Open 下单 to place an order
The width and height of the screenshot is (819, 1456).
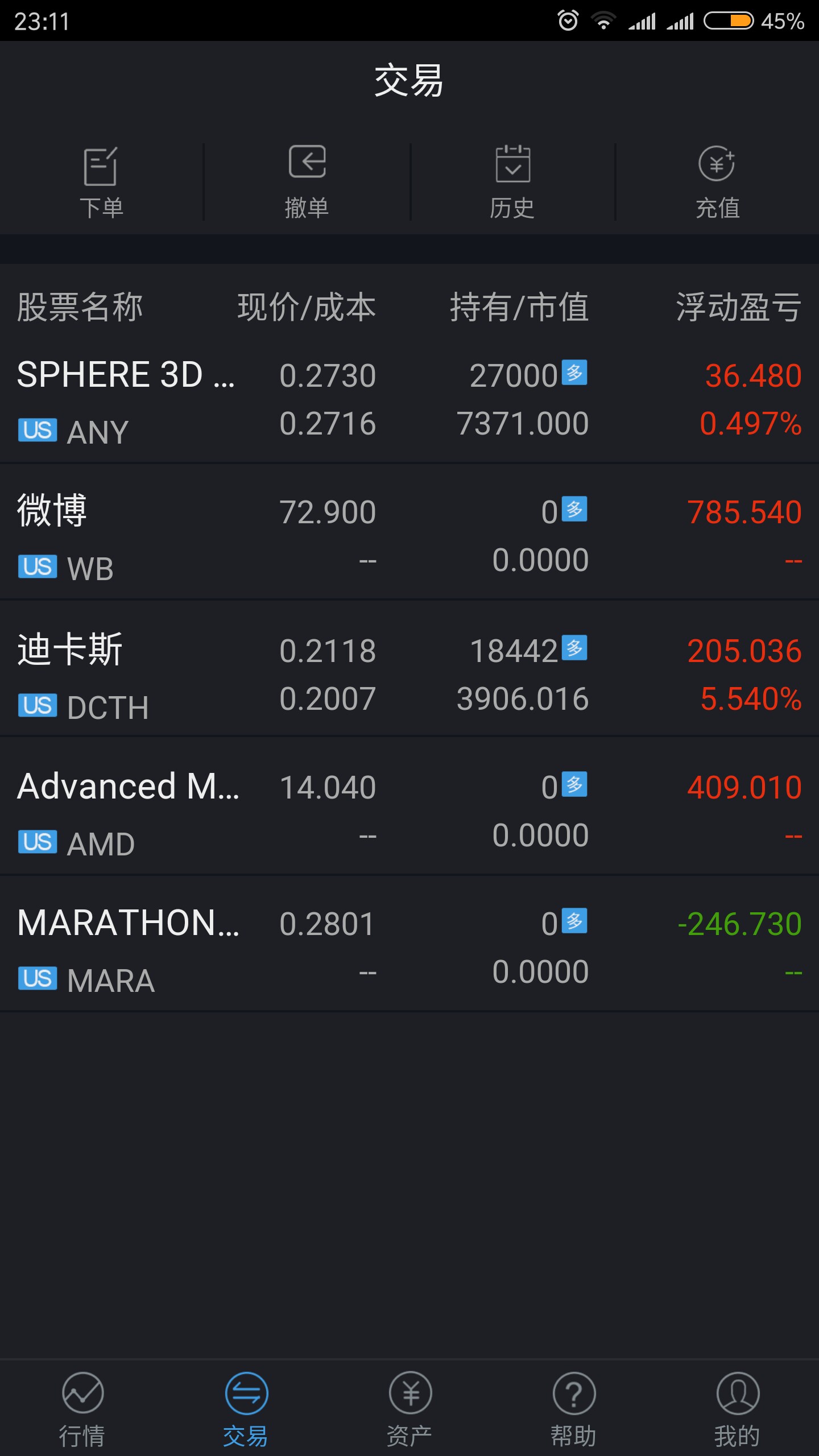click(x=101, y=183)
